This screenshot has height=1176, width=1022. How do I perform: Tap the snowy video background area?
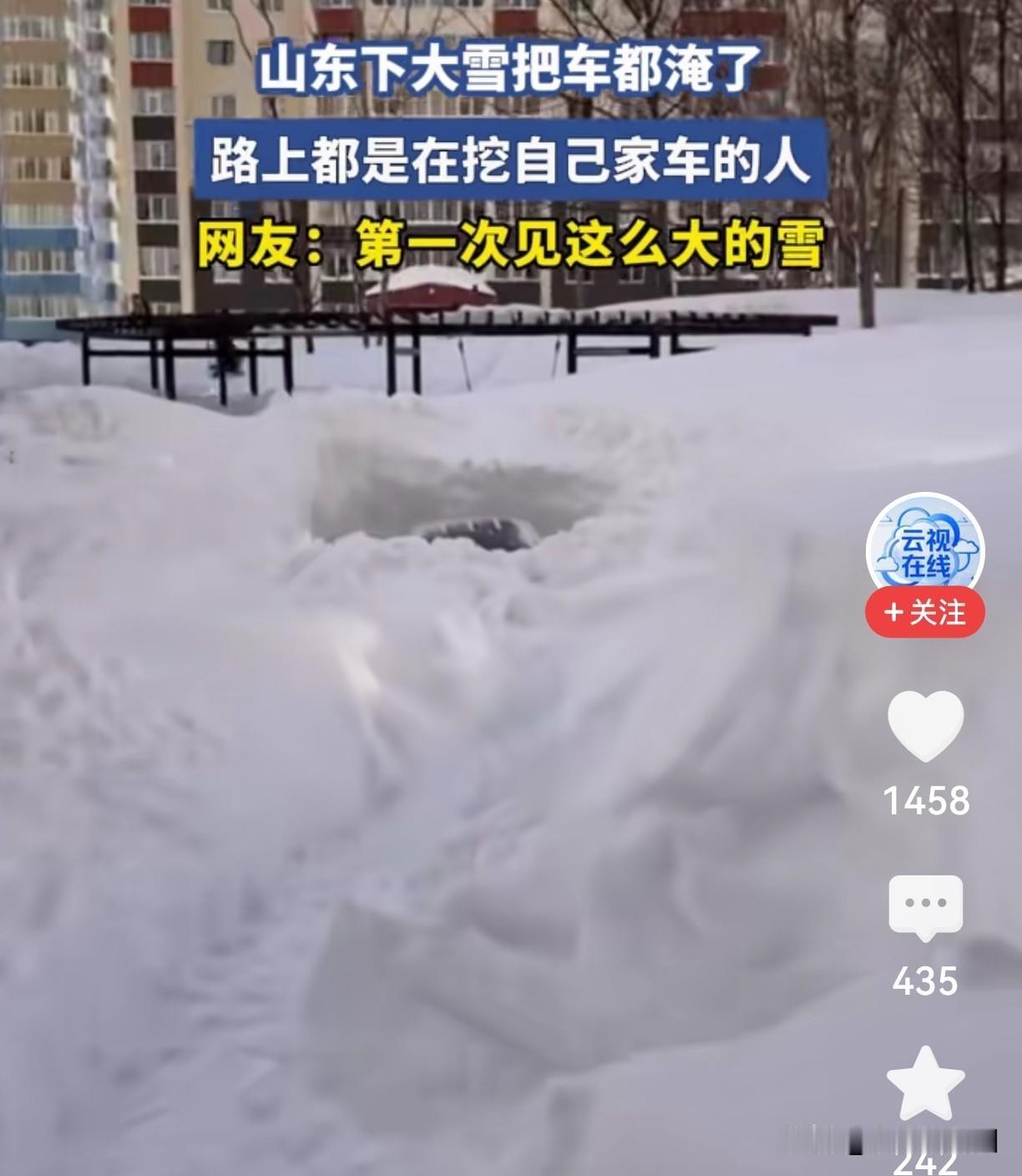coord(334,835)
